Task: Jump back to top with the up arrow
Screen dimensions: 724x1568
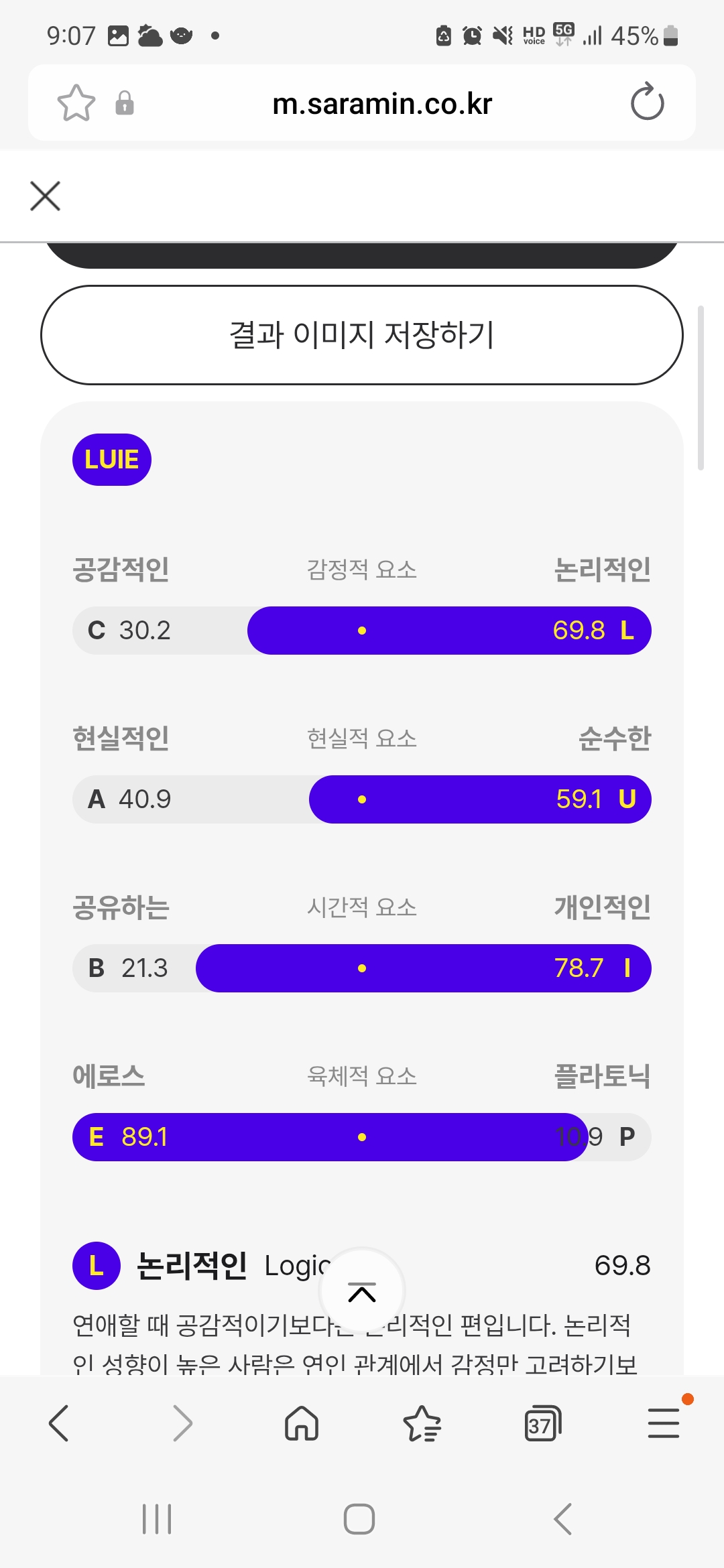Action: [362, 1291]
